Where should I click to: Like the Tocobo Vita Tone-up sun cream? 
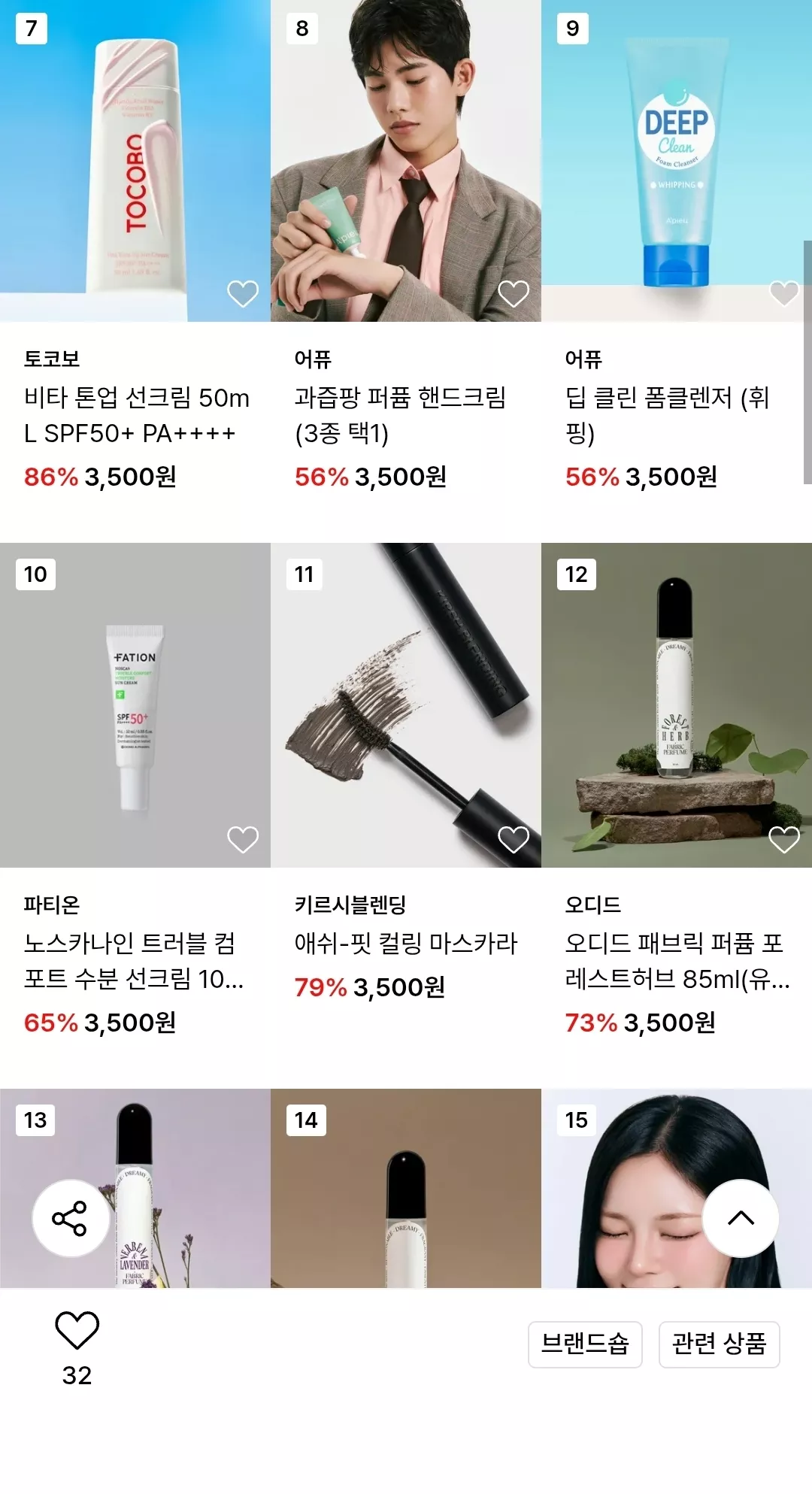pyautogui.click(x=243, y=293)
